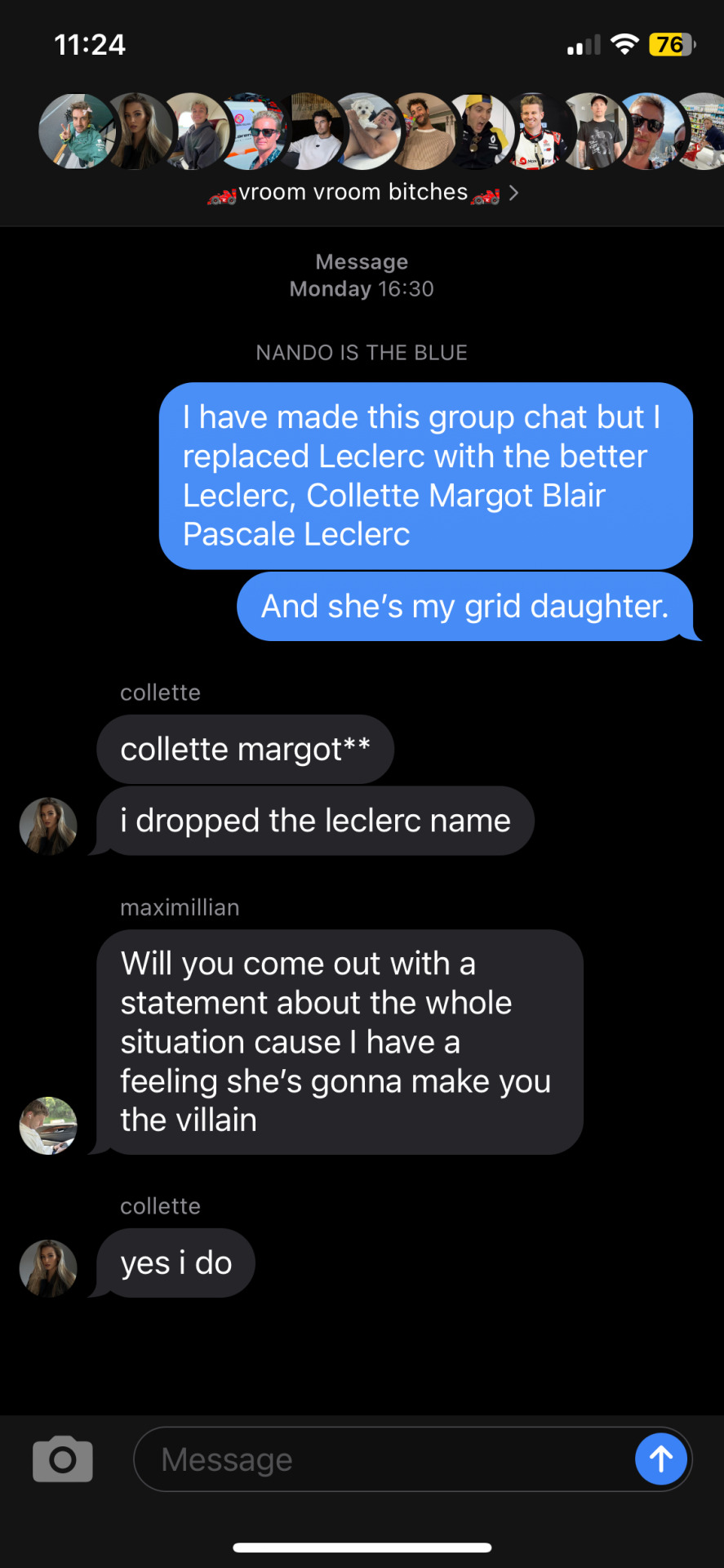Open collette's avatar beside "i dropped the leclerc name"
Image resolution: width=724 pixels, height=1568 pixels.
[x=48, y=826]
